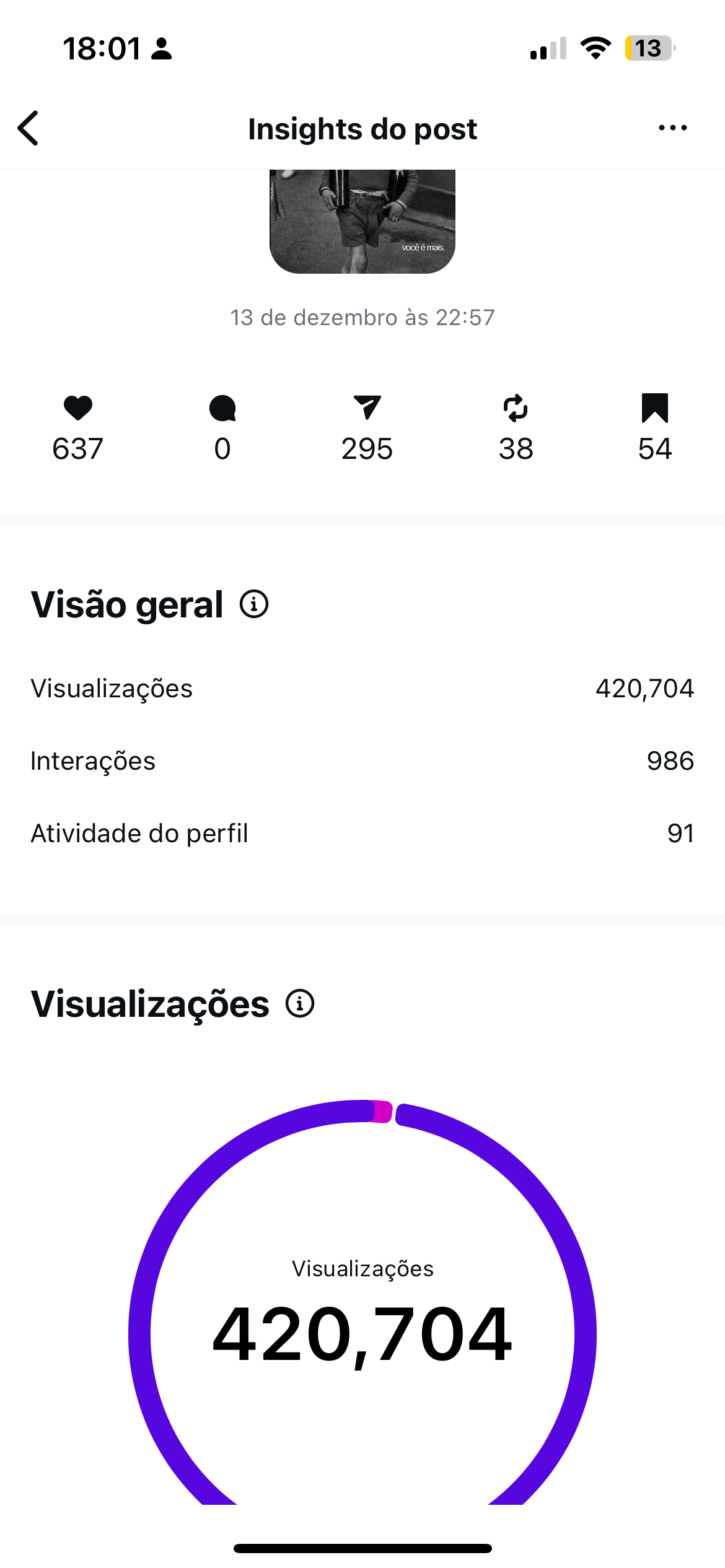Screen dimensions: 725x1568
Task: Show info about the Visualizações section
Action: (300, 1003)
